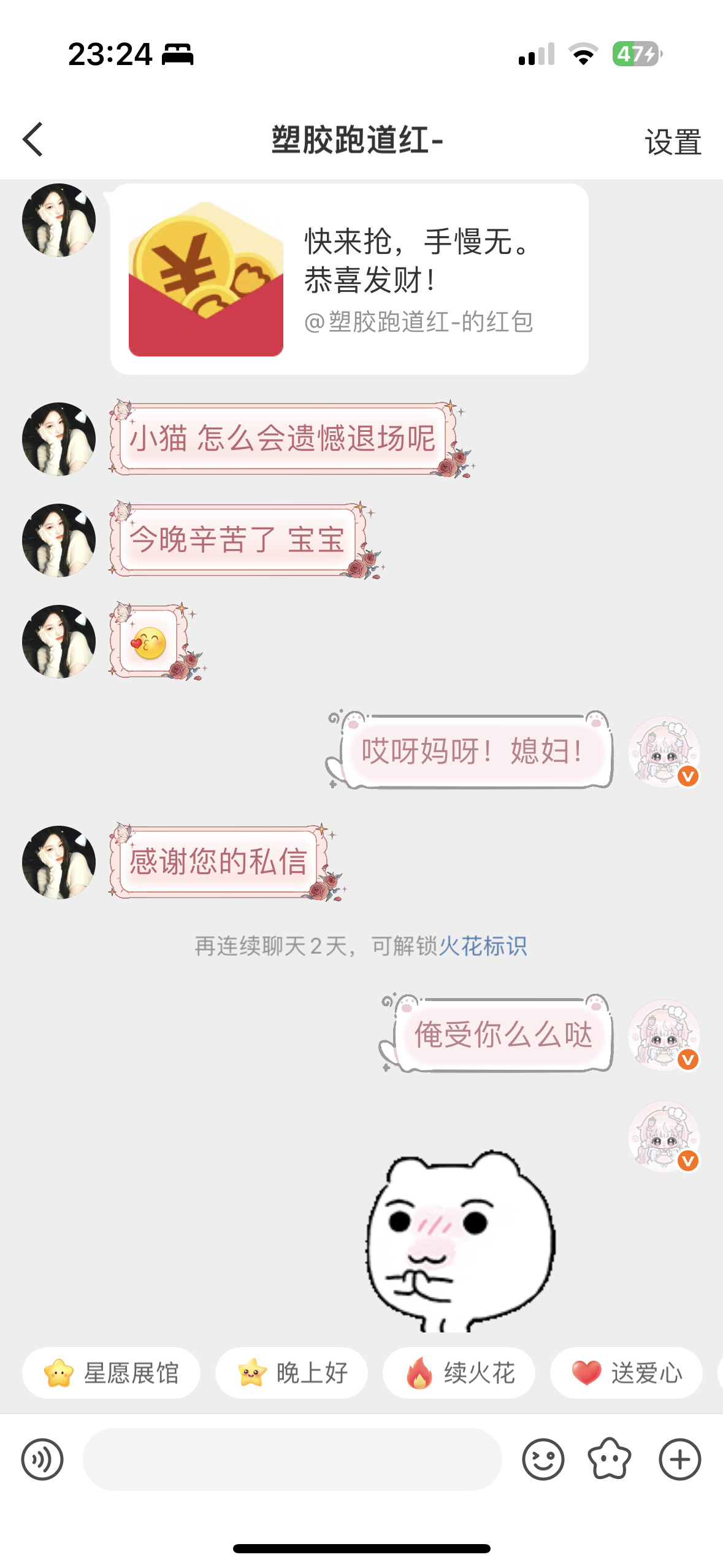This screenshot has width=723, height=1568.
Task: Tap the kissing emoji sticker message
Action: [149, 642]
